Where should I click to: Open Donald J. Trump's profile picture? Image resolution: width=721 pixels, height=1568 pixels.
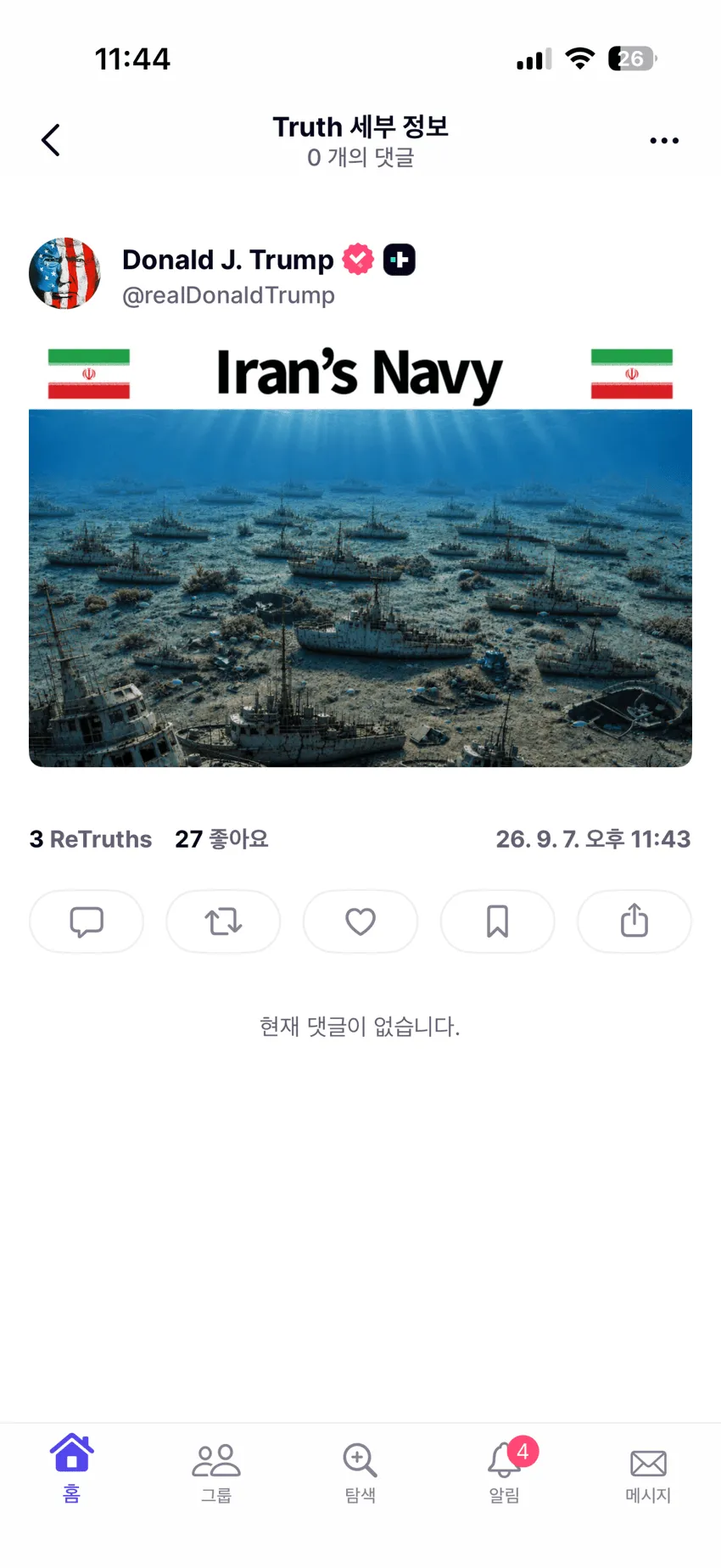[x=64, y=273]
